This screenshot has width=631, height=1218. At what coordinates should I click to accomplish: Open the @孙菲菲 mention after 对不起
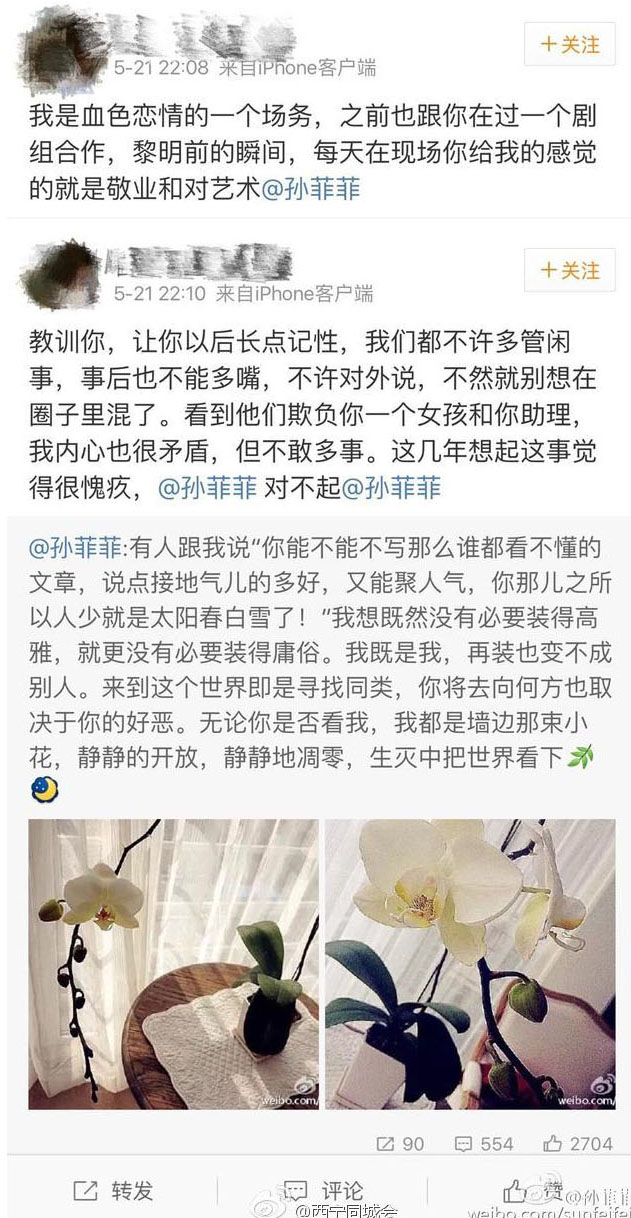(392, 489)
